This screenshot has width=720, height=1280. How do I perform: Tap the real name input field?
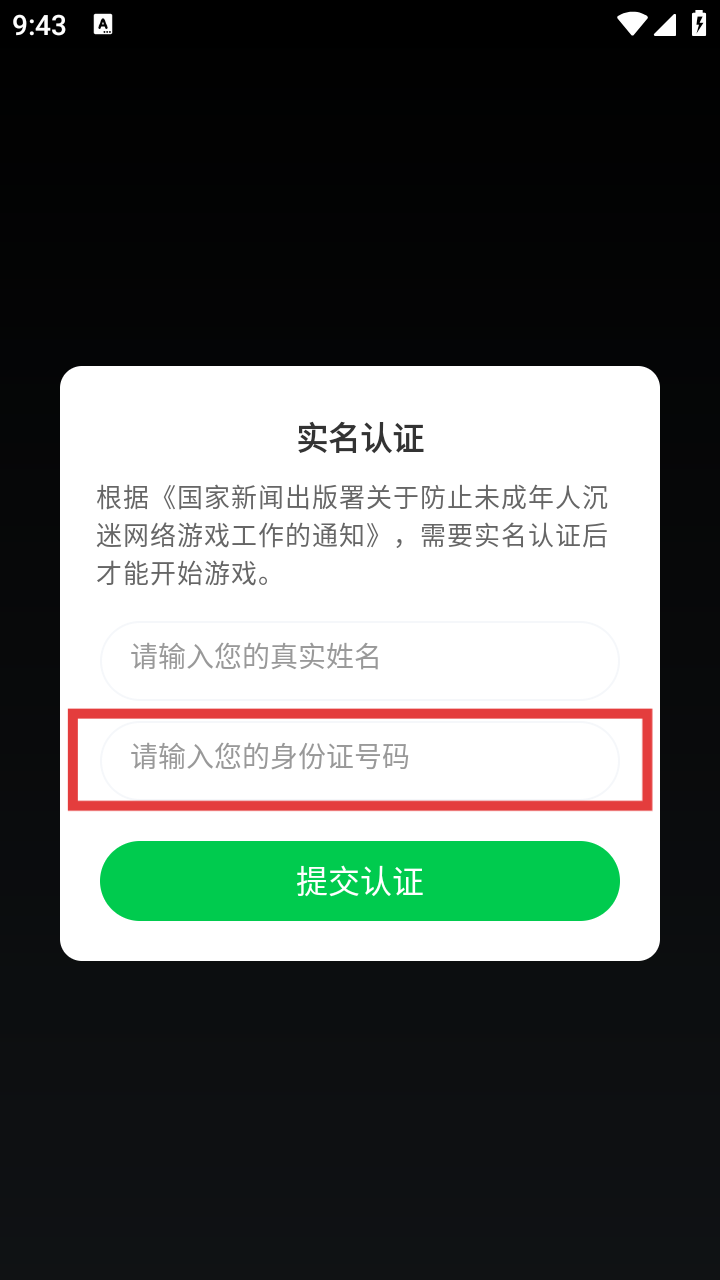360,661
